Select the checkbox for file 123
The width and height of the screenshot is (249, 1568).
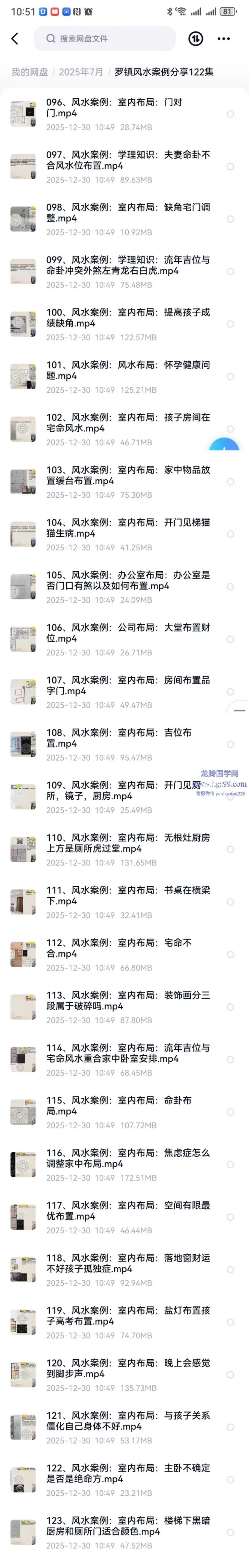tap(230, 1532)
